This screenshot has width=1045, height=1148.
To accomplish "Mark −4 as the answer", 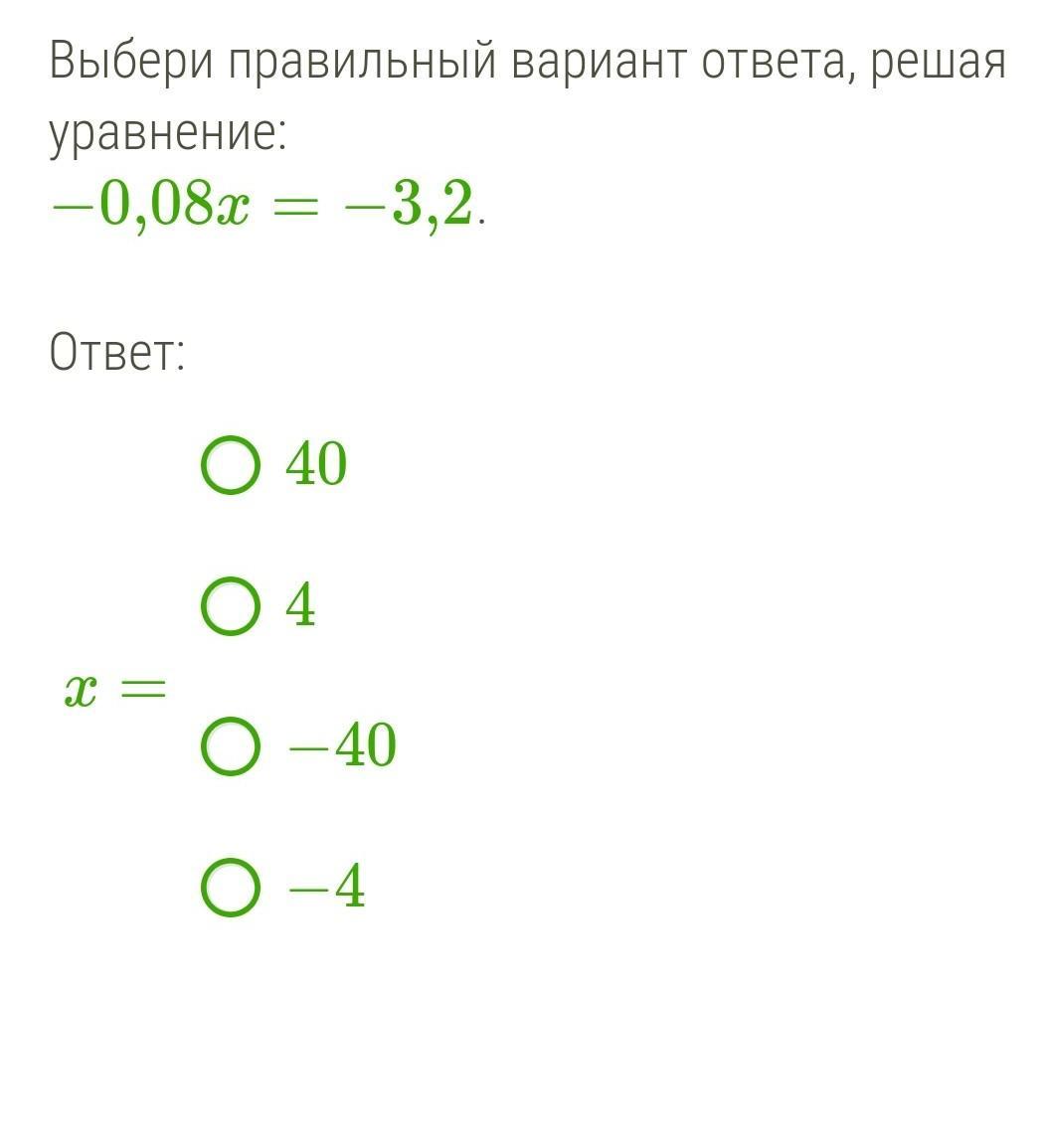I will 231,889.
